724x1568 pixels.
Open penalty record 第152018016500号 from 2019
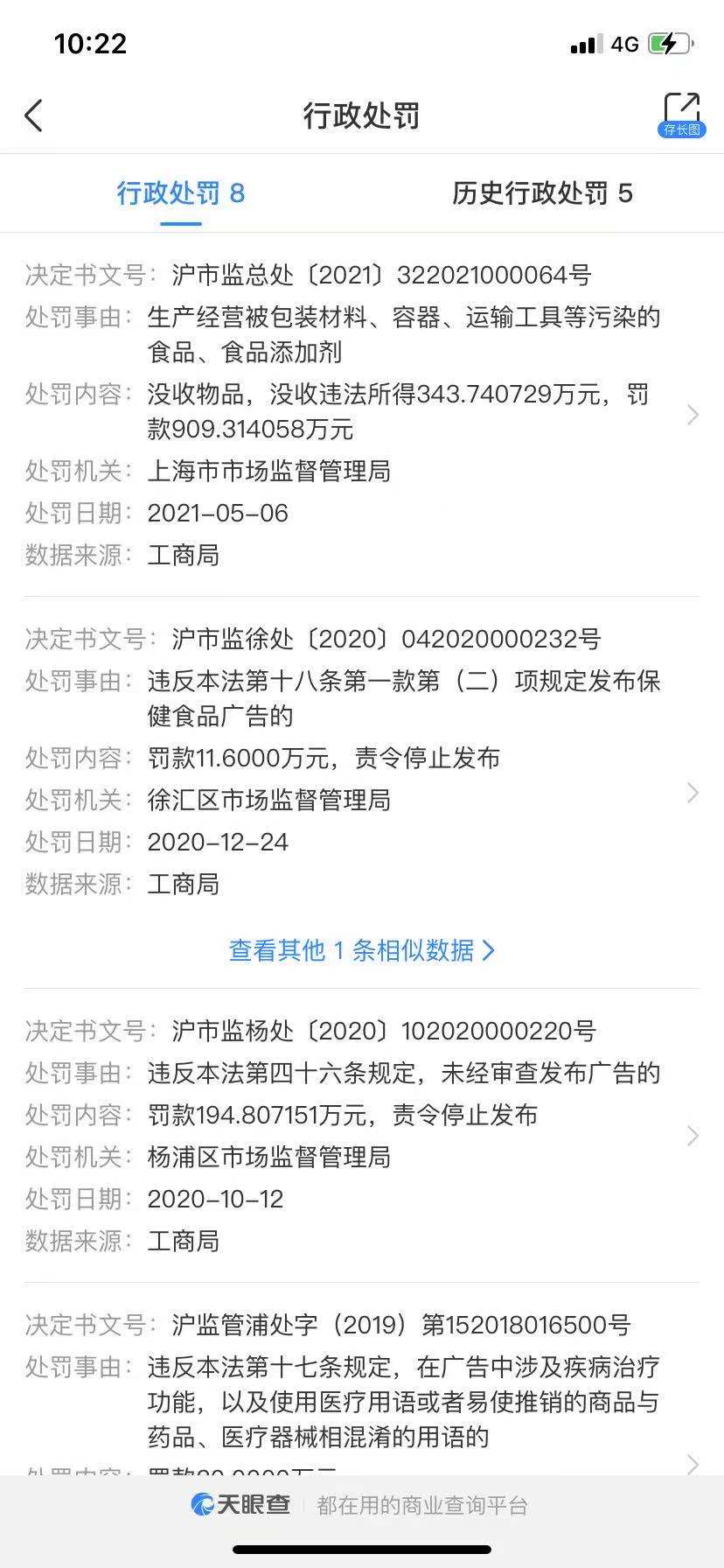coord(362,1391)
